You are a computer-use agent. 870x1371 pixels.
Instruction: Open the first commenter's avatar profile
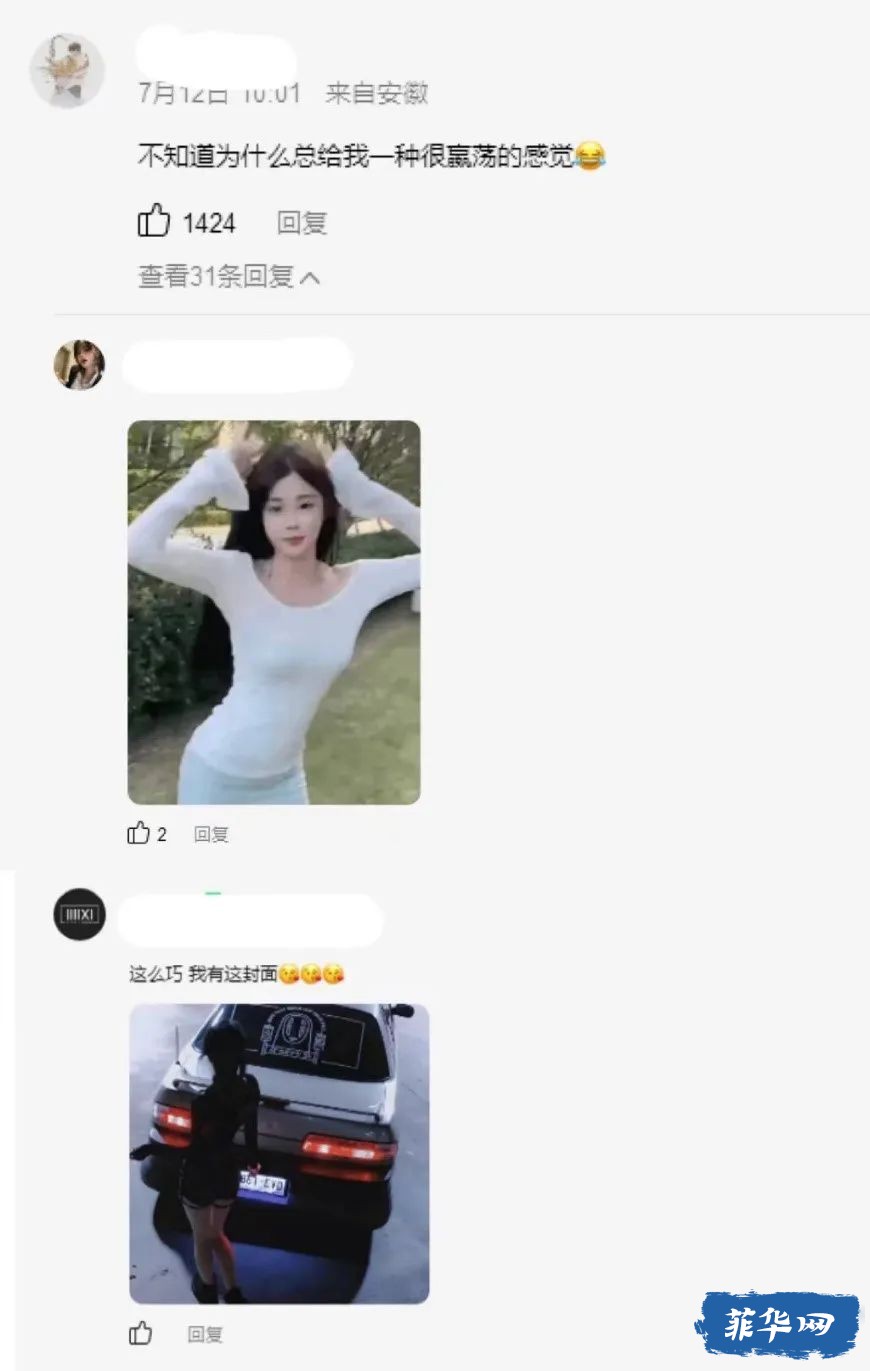[67, 71]
